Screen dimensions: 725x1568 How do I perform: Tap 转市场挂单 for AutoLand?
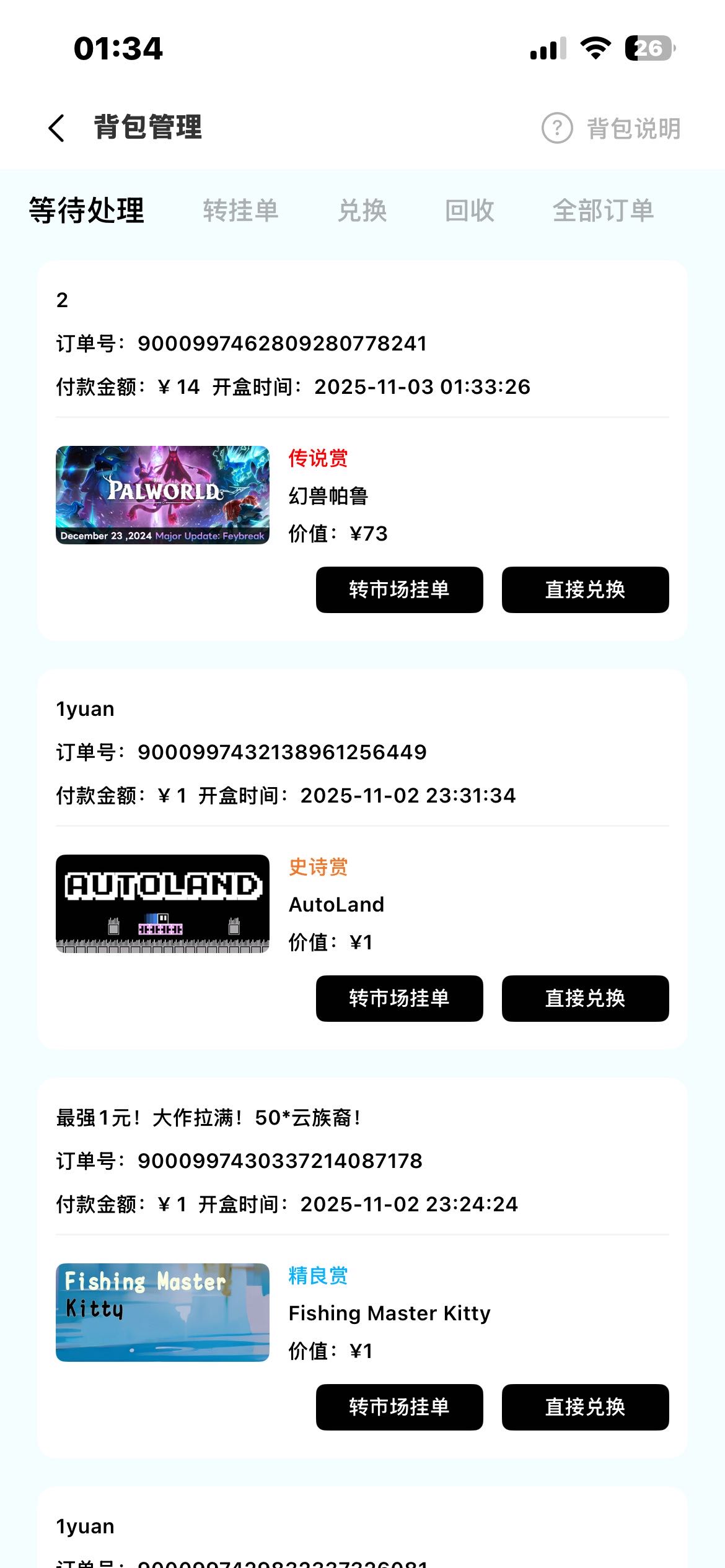(x=399, y=998)
